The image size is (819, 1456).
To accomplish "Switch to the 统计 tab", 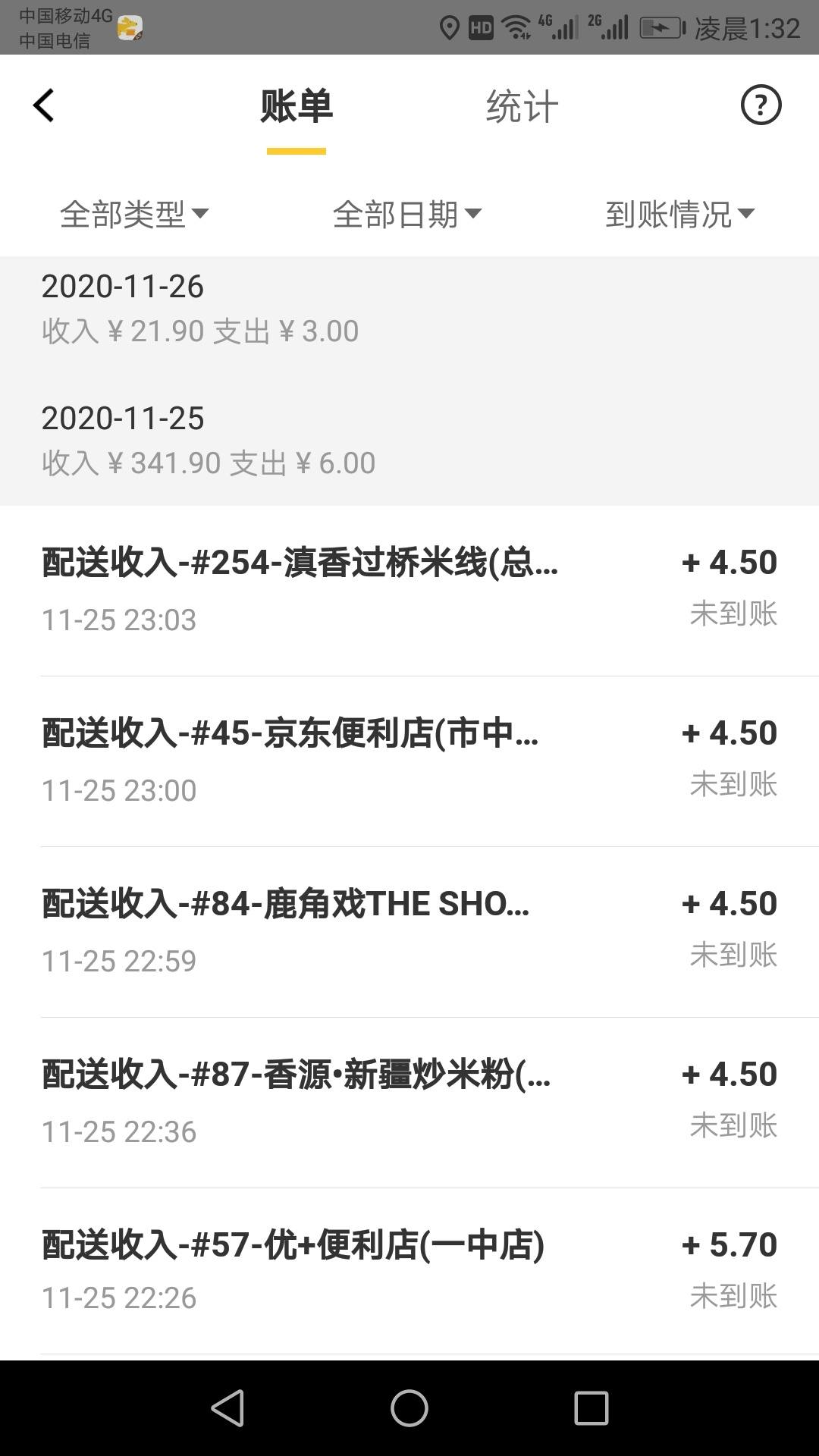I will coord(522,106).
